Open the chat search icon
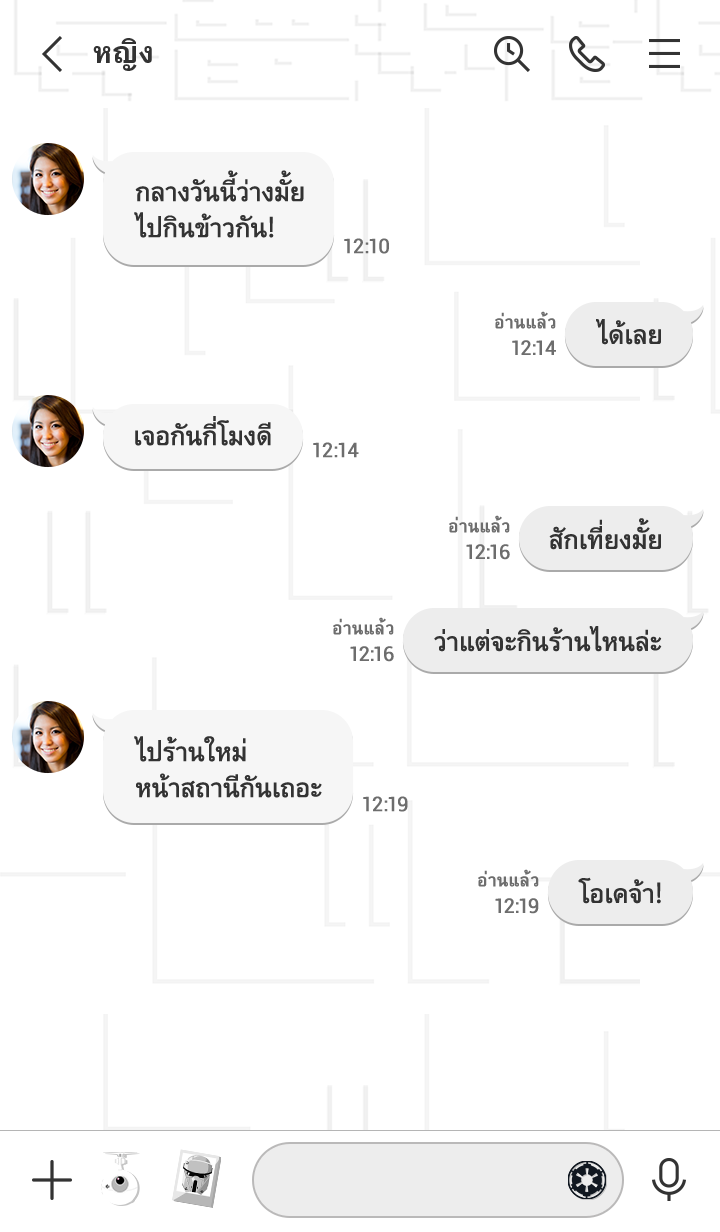This screenshot has width=720, height=1232. coord(511,54)
